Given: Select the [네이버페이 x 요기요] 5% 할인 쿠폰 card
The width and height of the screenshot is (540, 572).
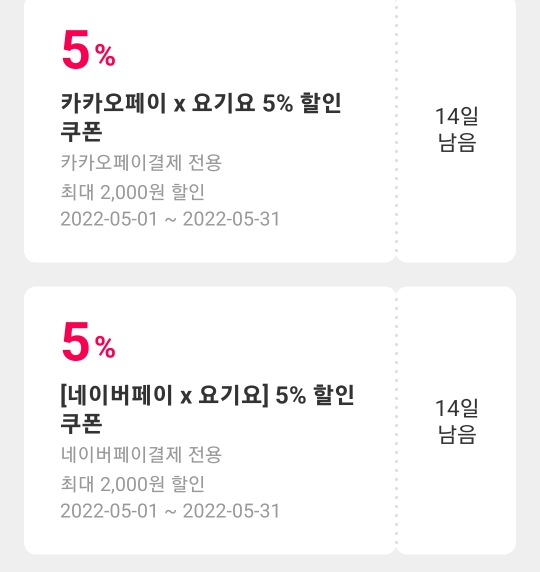Looking at the screenshot, I should (x=270, y=421).
